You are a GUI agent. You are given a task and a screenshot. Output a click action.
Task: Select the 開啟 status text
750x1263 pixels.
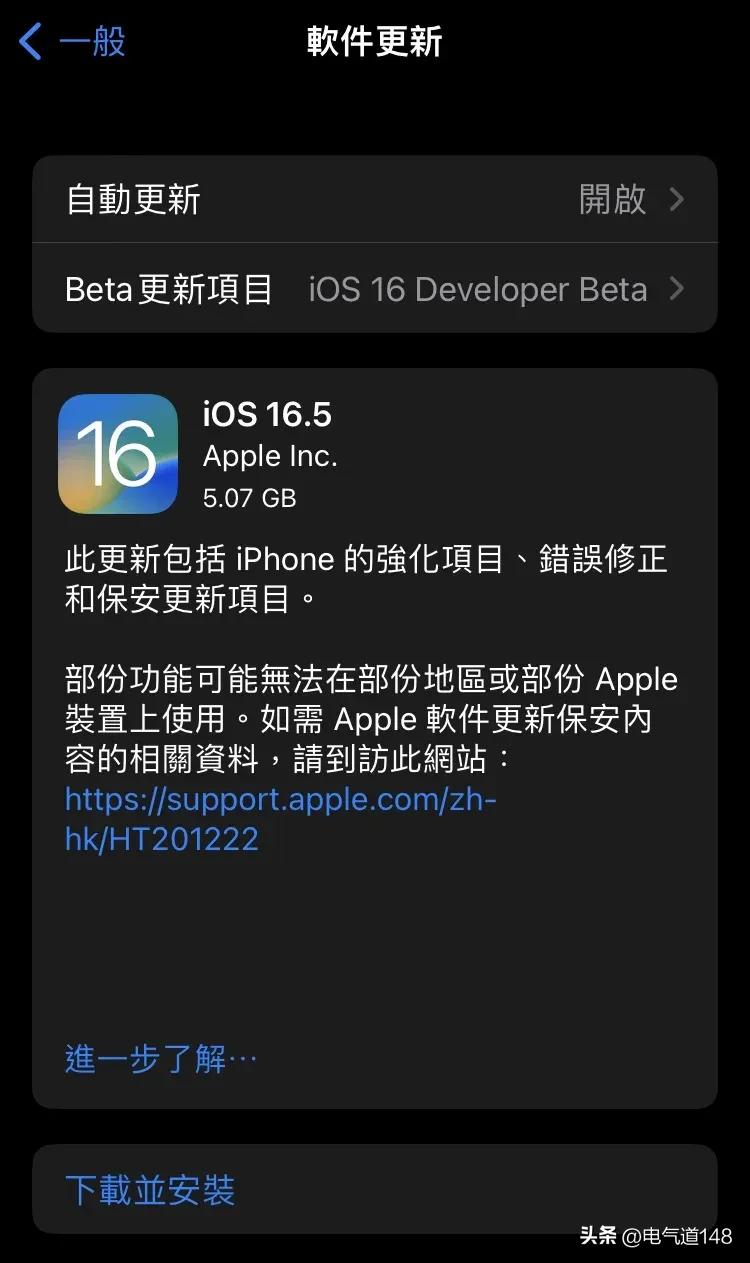pyautogui.click(x=612, y=199)
